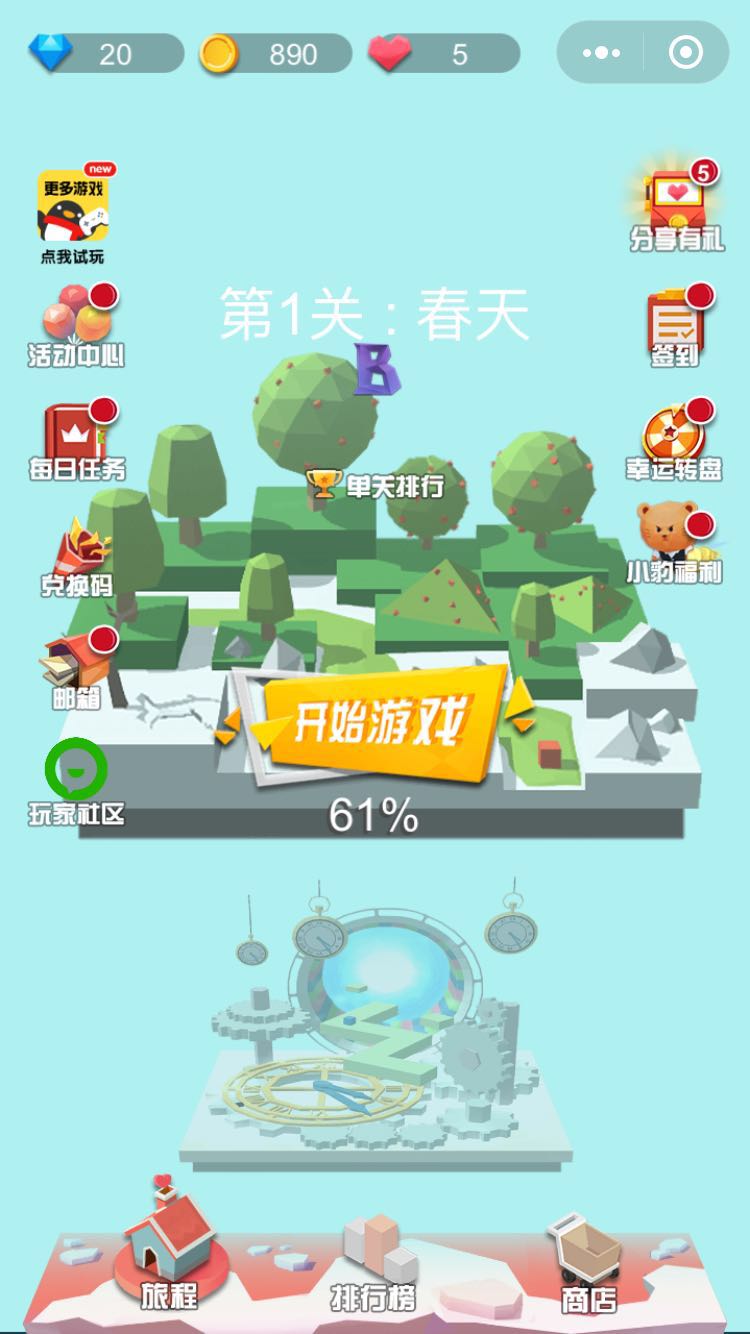Open 玩家社区 player community
Image resolution: width=750 pixels, height=1334 pixels.
pyautogui.click(x=76, y=780)
